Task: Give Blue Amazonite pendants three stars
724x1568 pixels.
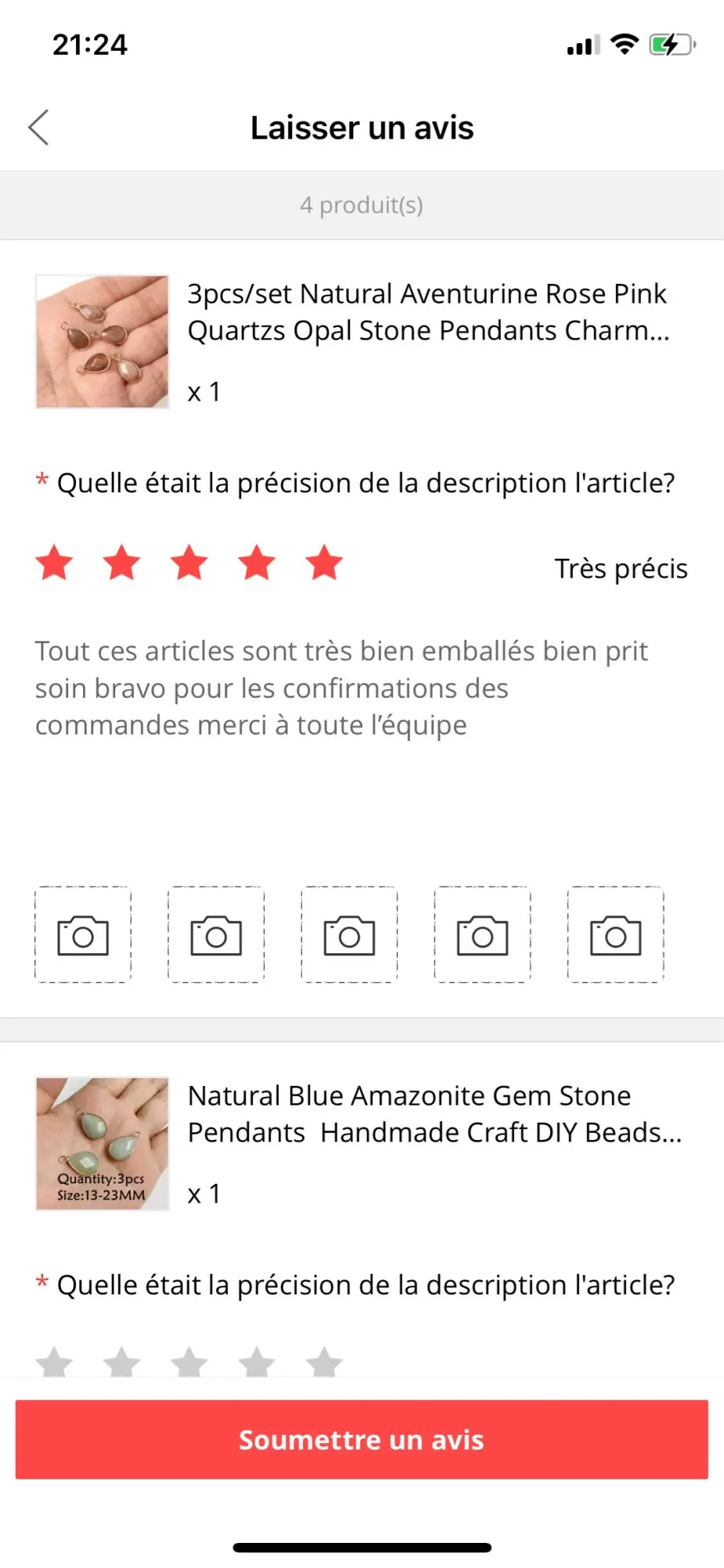Action: (190, 1363)
